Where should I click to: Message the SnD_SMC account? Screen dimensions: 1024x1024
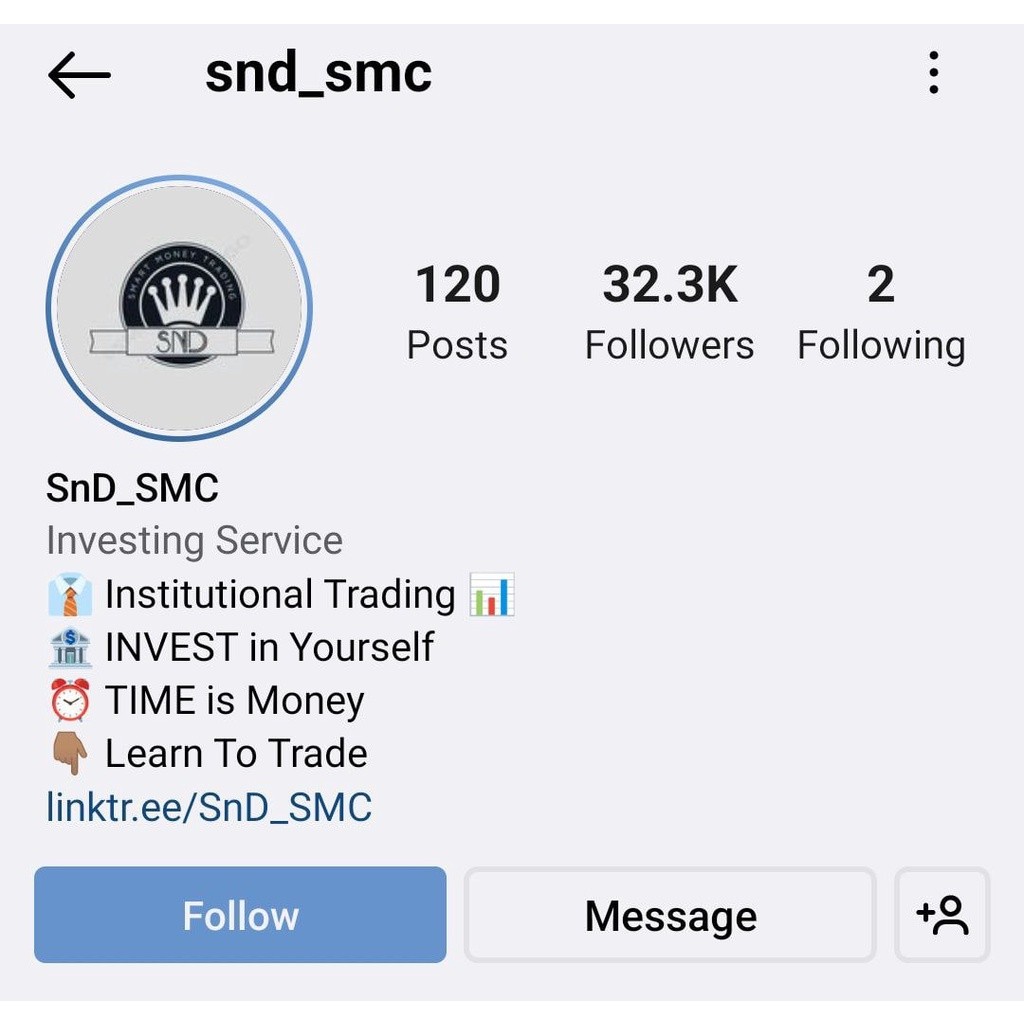coord(670,915)
